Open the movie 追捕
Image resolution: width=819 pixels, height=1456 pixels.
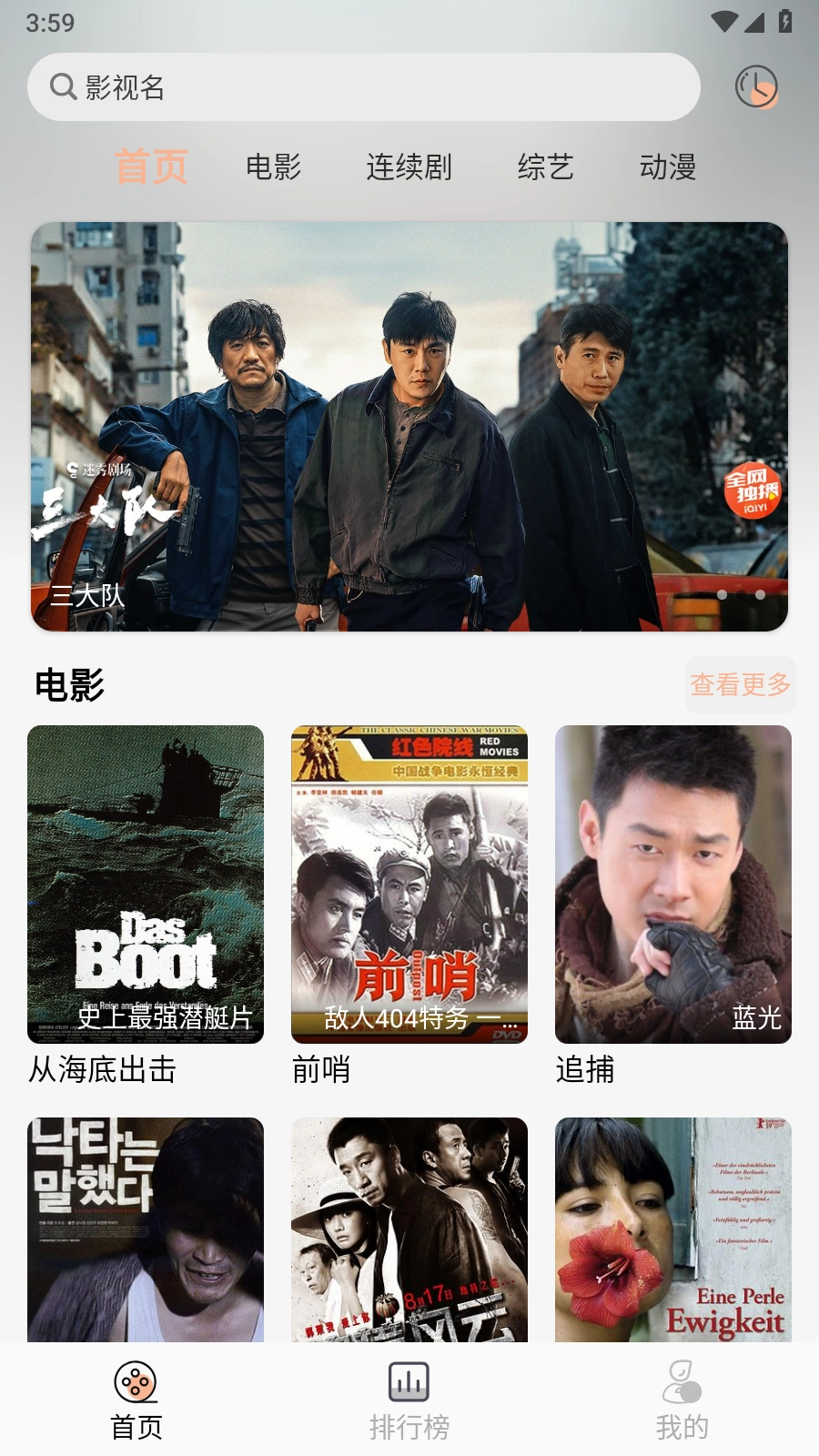point(673,885)
